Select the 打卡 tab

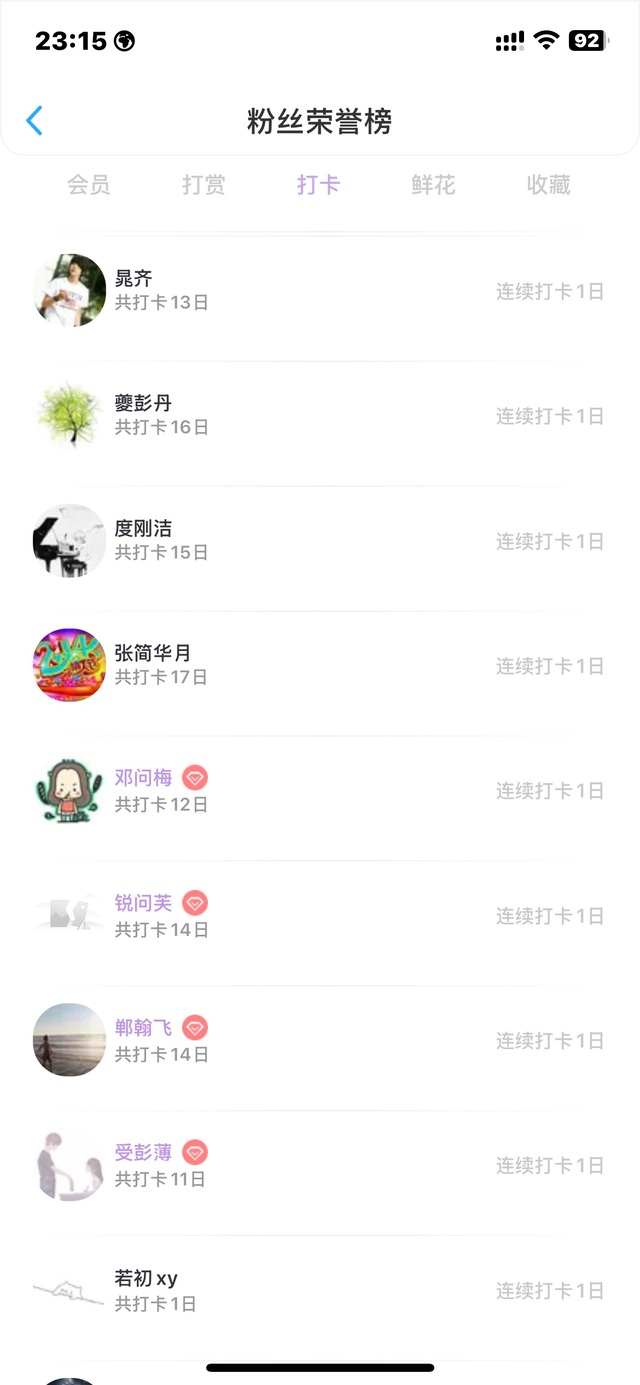tap(318, 185)
